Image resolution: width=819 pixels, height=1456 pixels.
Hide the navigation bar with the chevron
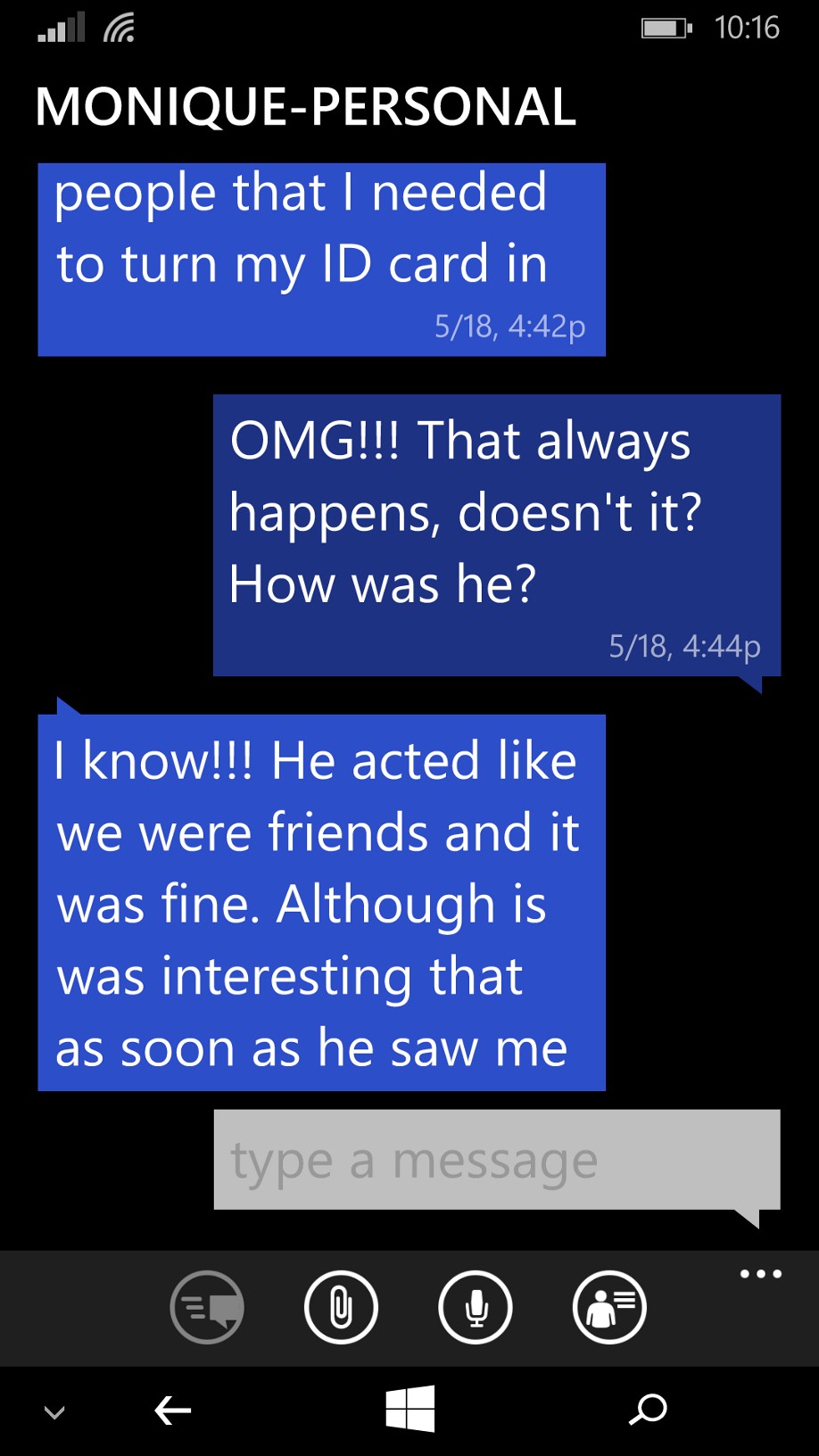[x=54, y=1412]
